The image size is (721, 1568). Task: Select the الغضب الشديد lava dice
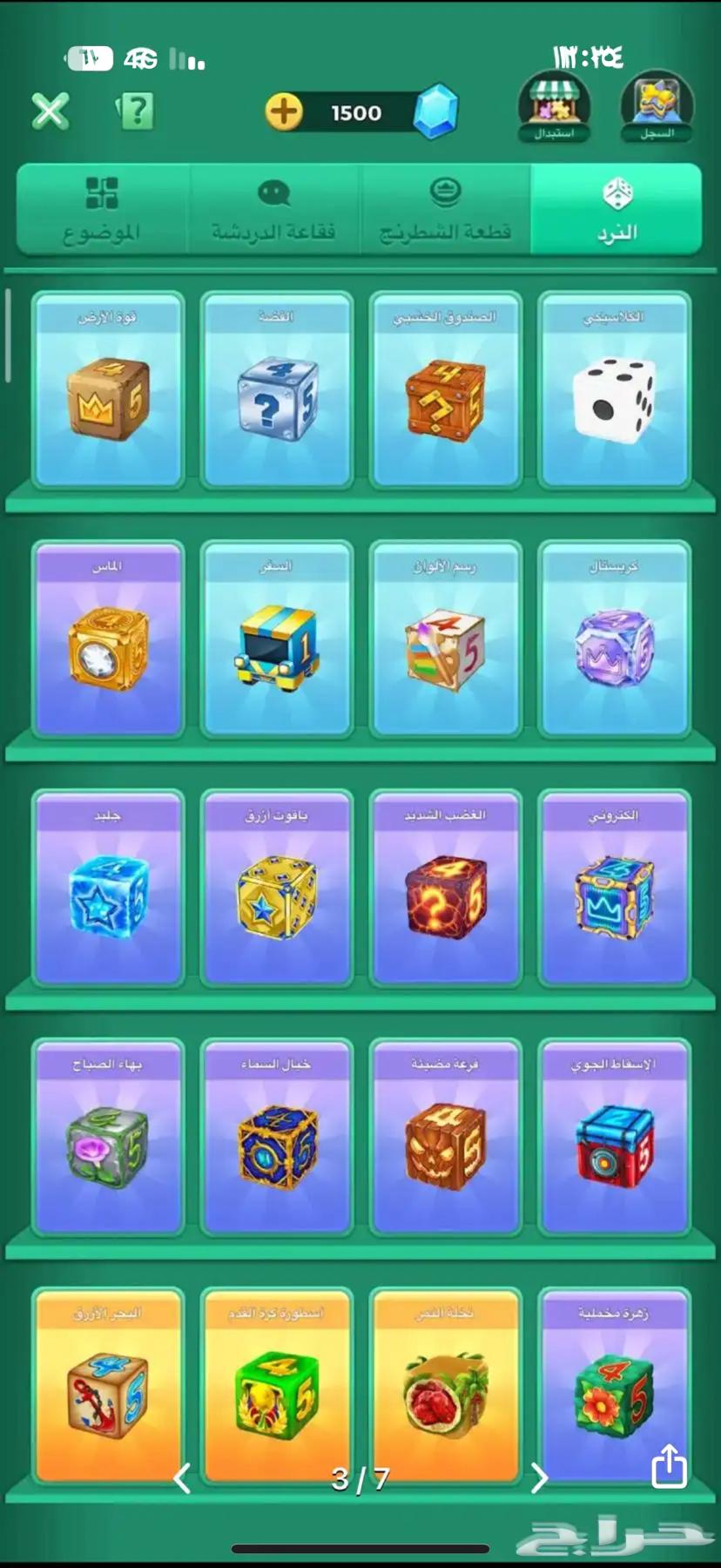point(445,889)
